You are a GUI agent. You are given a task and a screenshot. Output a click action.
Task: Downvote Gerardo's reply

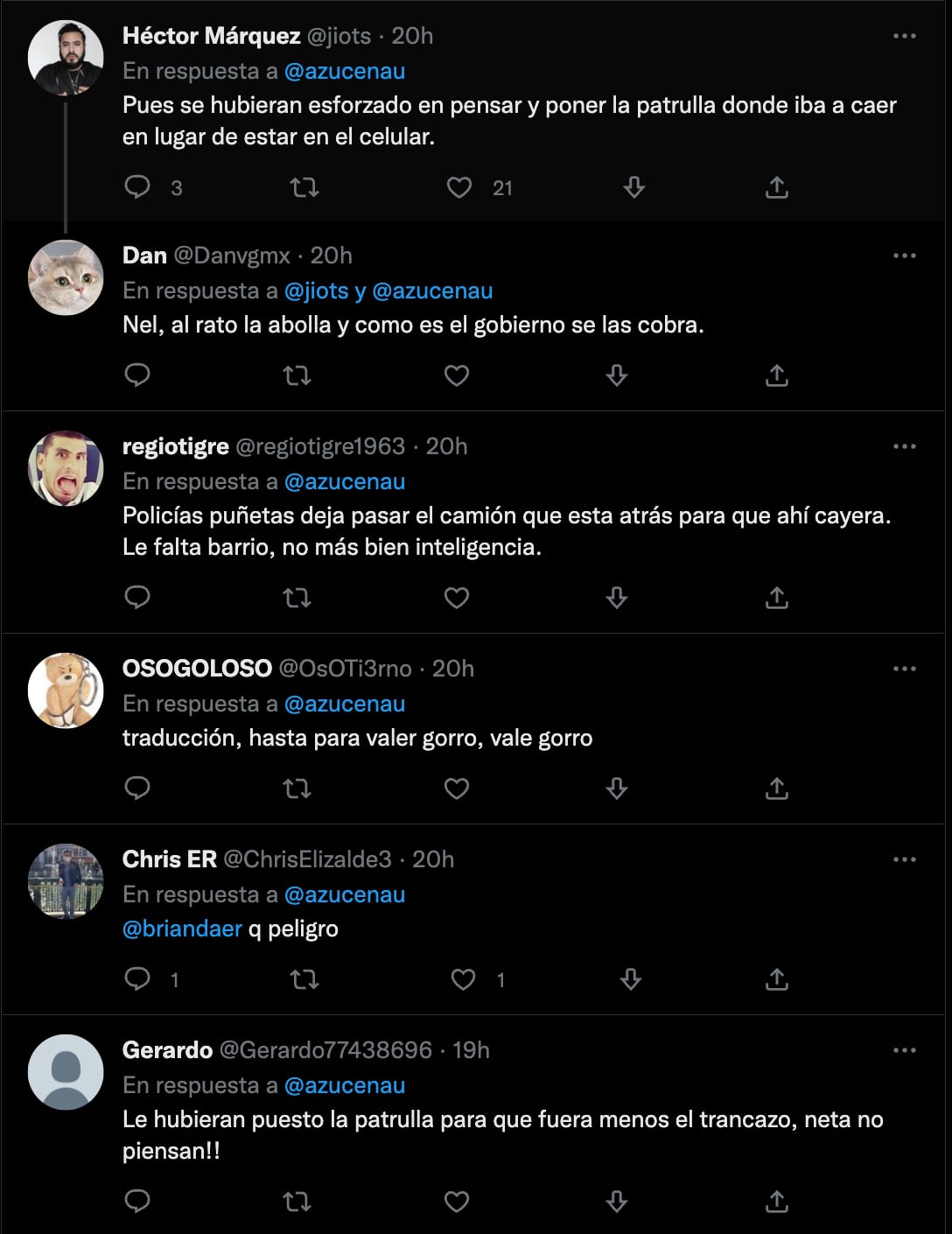(617, 1202)
